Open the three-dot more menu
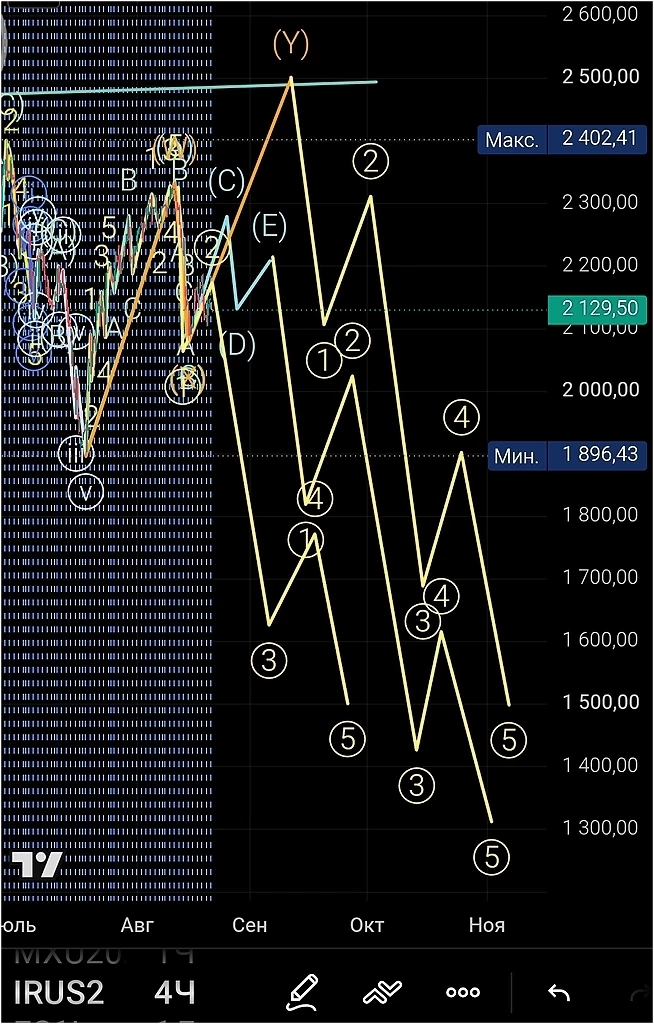This screenshot has height=1024, width=654. pyautogui.click(x=463, y=993)
